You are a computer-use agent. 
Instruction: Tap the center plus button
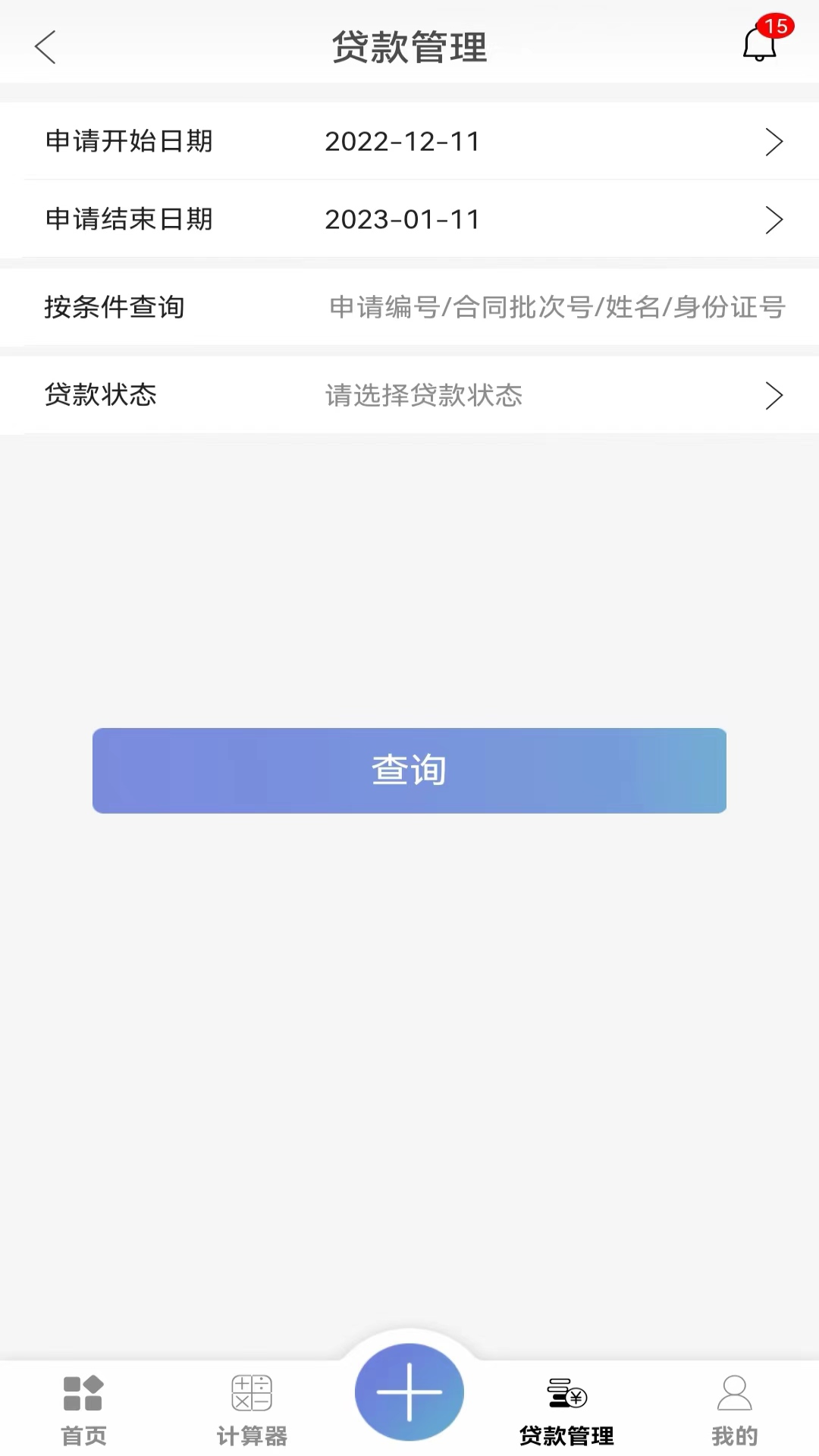409,1392
